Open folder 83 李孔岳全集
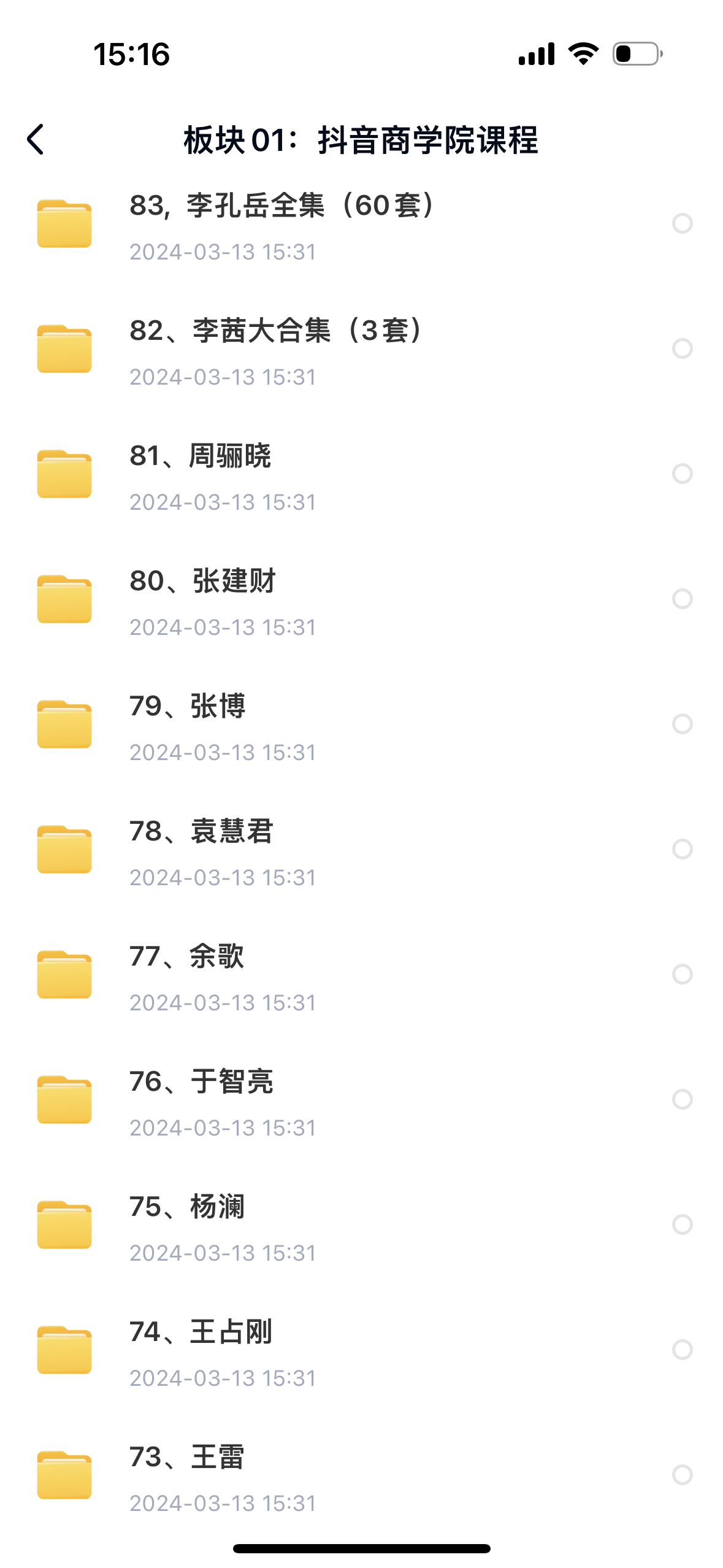Viewport: 723px width, 1568px height. (x=281, y=206)
